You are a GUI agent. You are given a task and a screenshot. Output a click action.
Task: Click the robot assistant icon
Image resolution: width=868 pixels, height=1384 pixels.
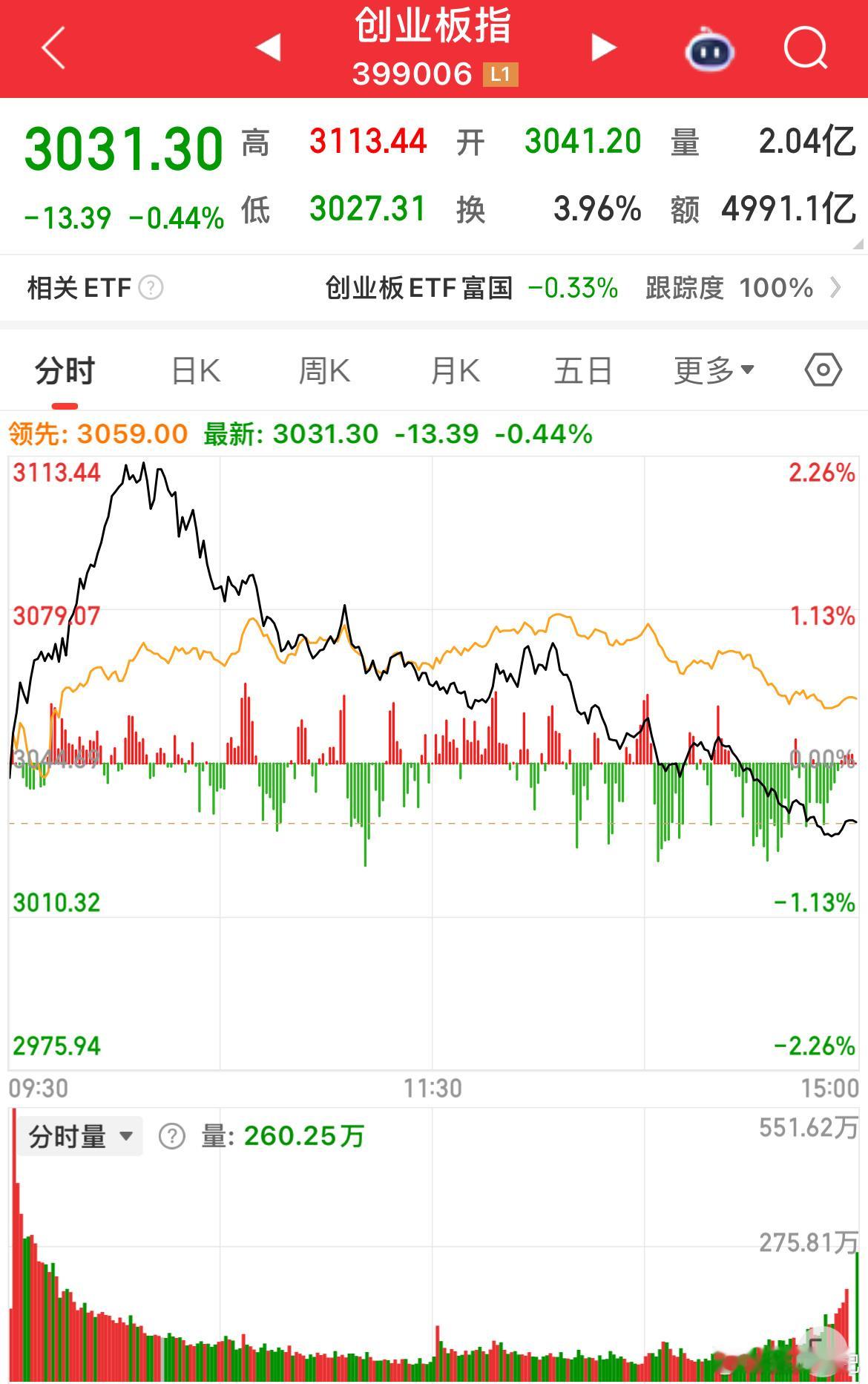coord(709,49)
